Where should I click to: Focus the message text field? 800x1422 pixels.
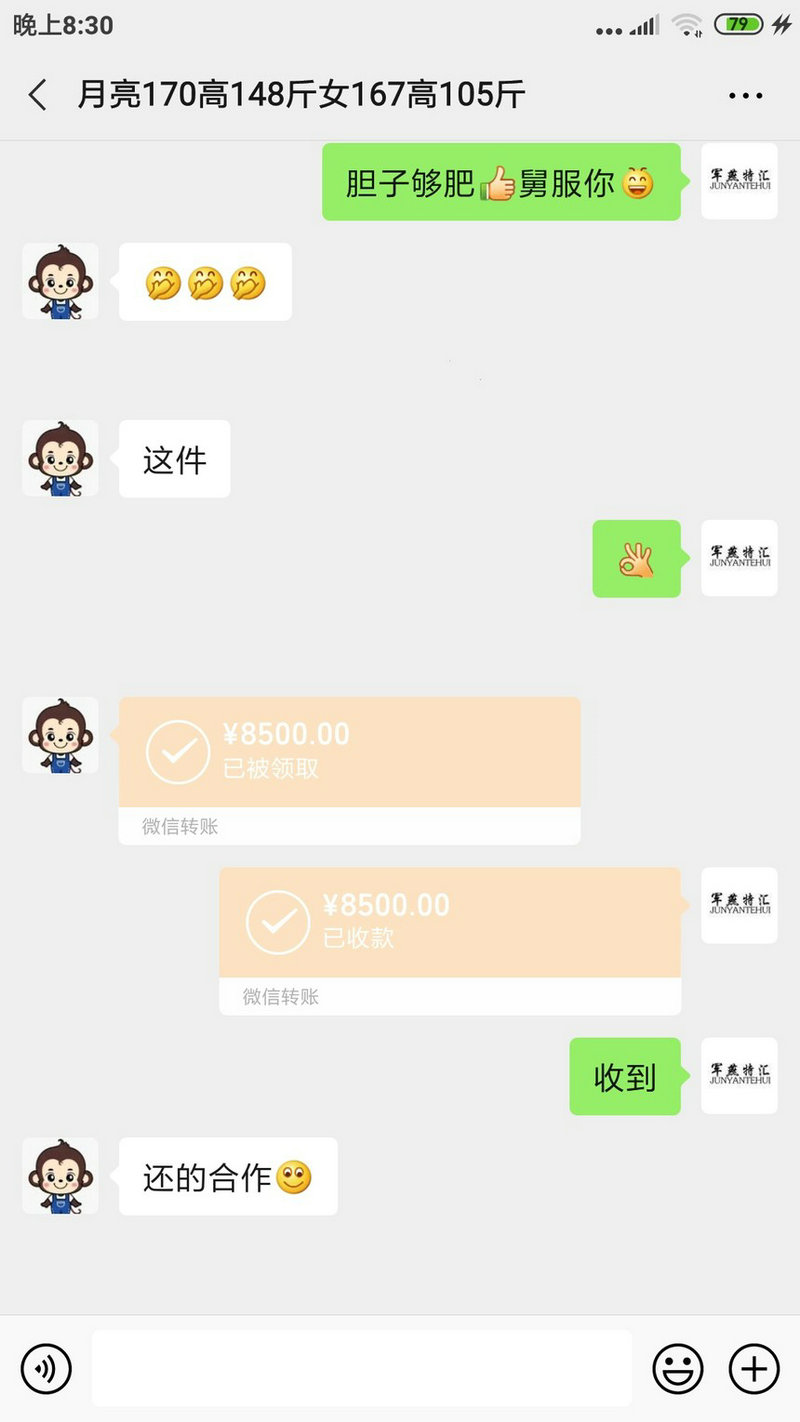pos(362,1368)
